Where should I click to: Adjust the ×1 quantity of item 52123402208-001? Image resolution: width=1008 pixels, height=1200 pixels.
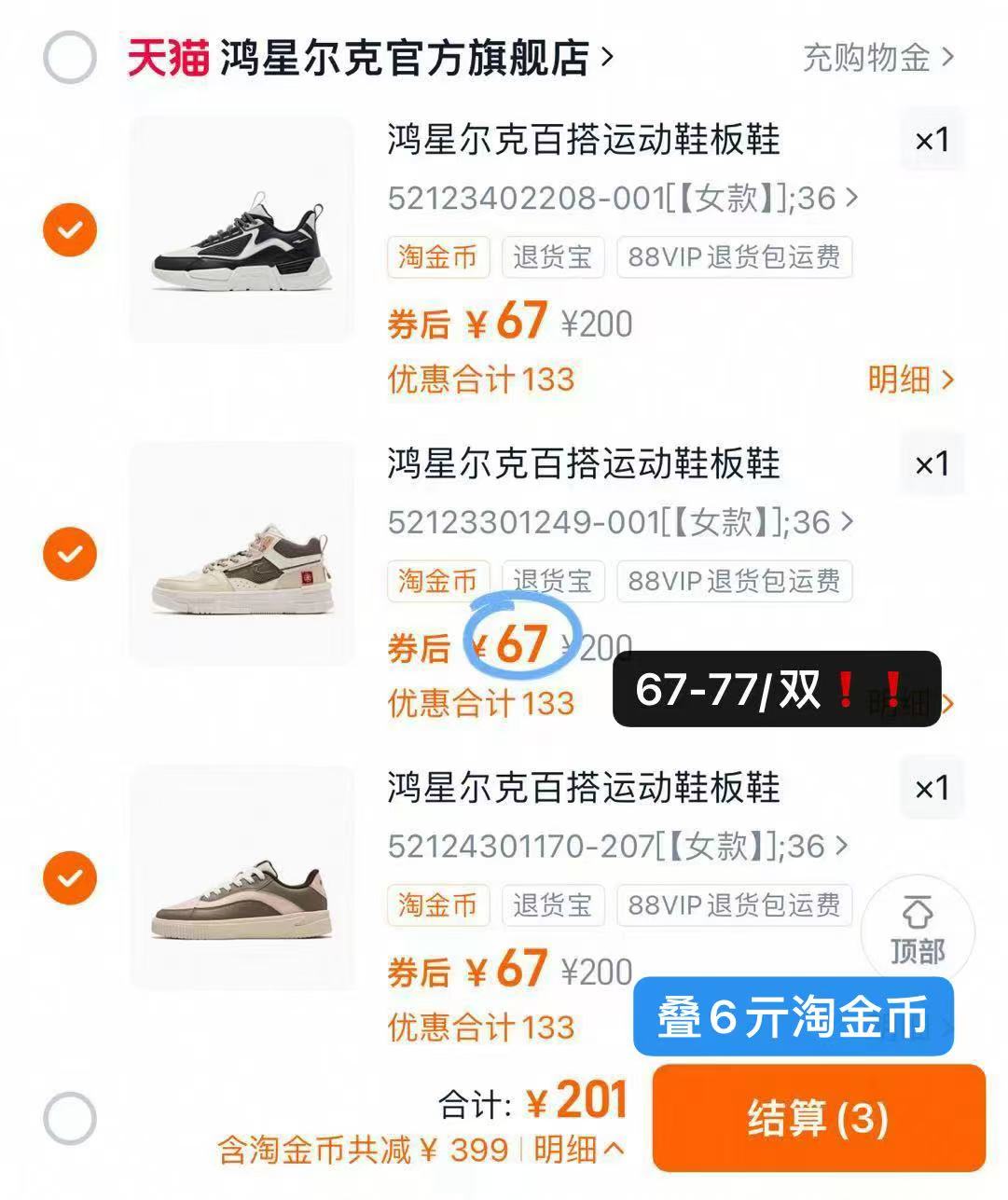[932, 141]
